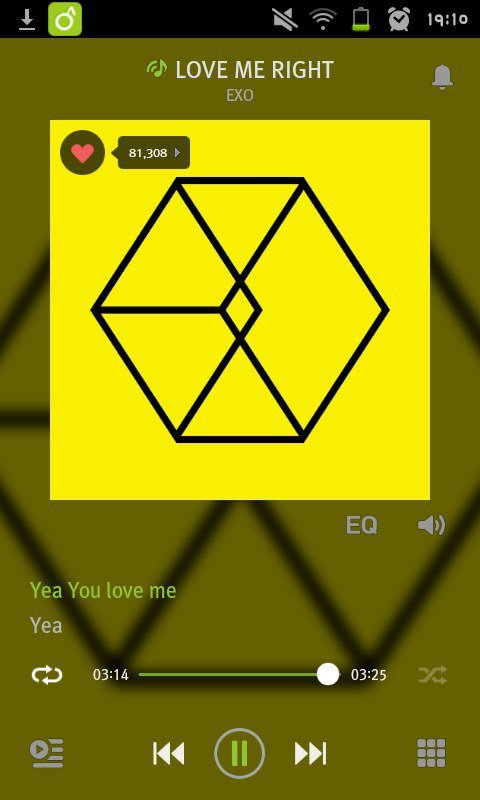
Task: Open the 81,308 likes count
Action: tap(154, 153)
